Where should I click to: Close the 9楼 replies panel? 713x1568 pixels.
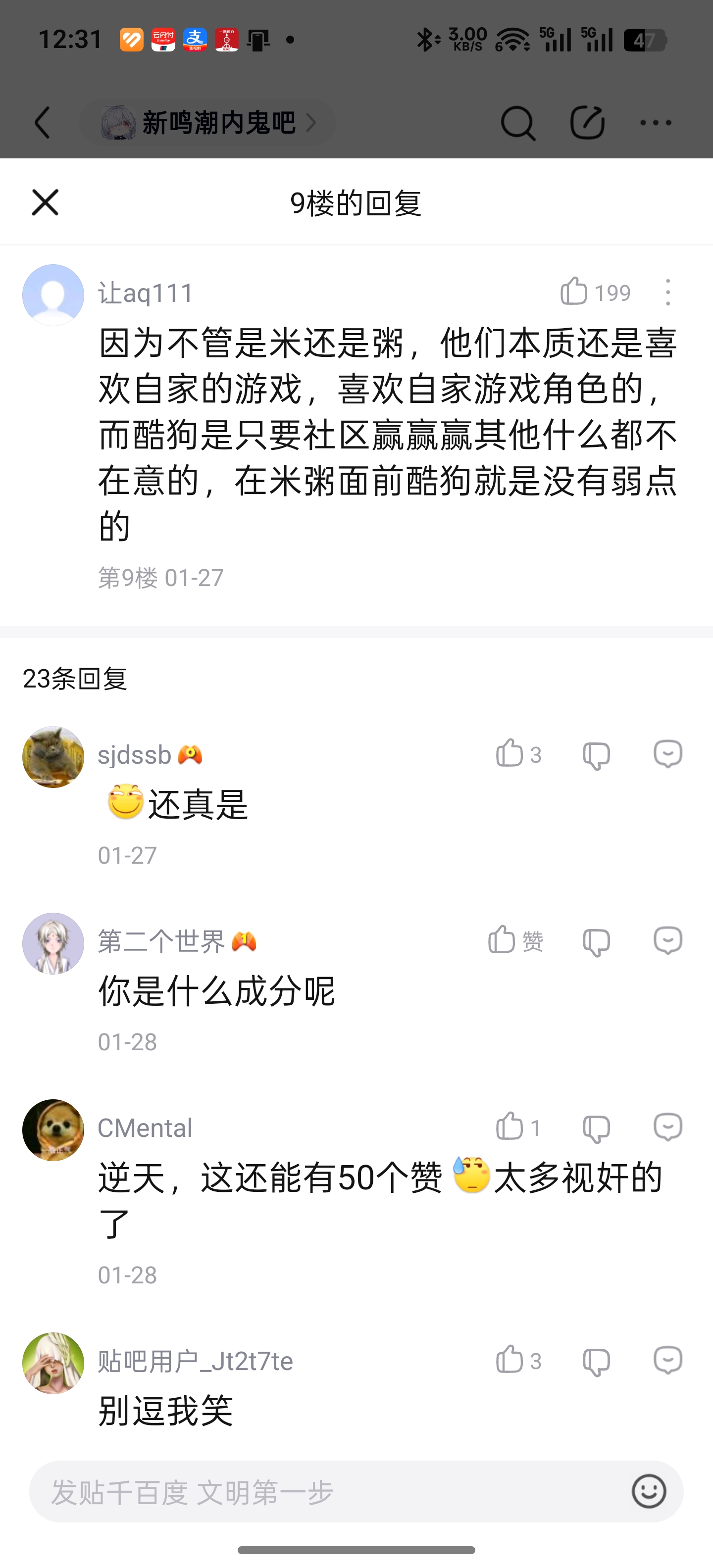click(45, 202)
